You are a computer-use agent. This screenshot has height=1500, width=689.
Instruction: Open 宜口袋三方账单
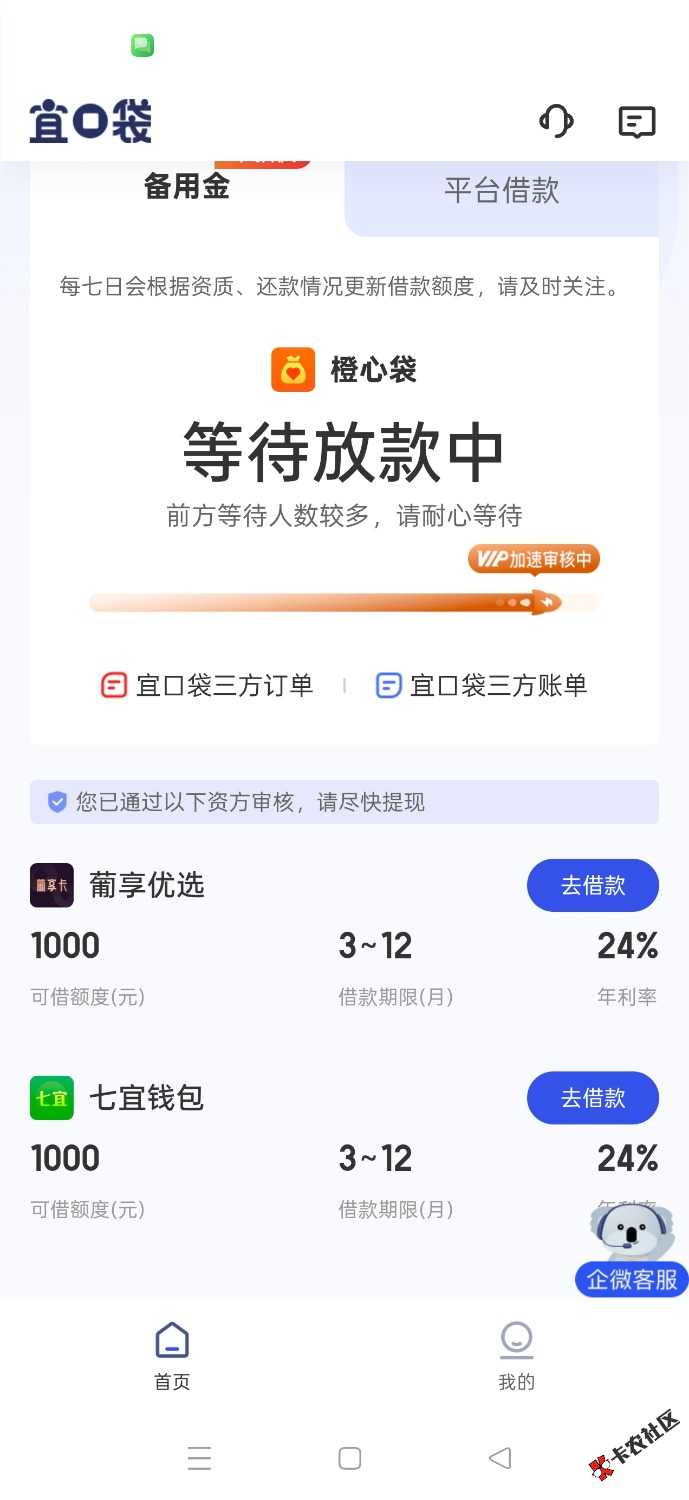click(481, 685)
